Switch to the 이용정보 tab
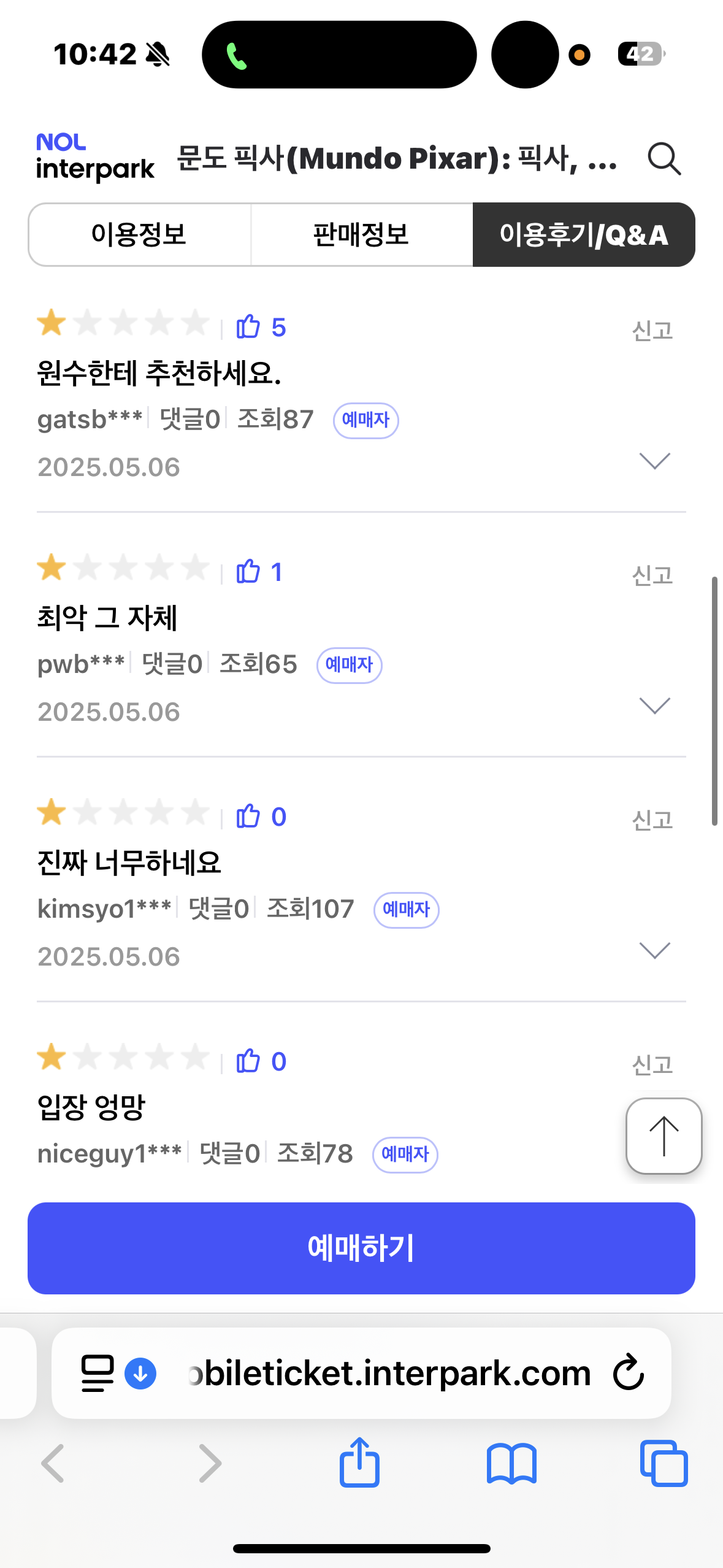 (140, 234)
